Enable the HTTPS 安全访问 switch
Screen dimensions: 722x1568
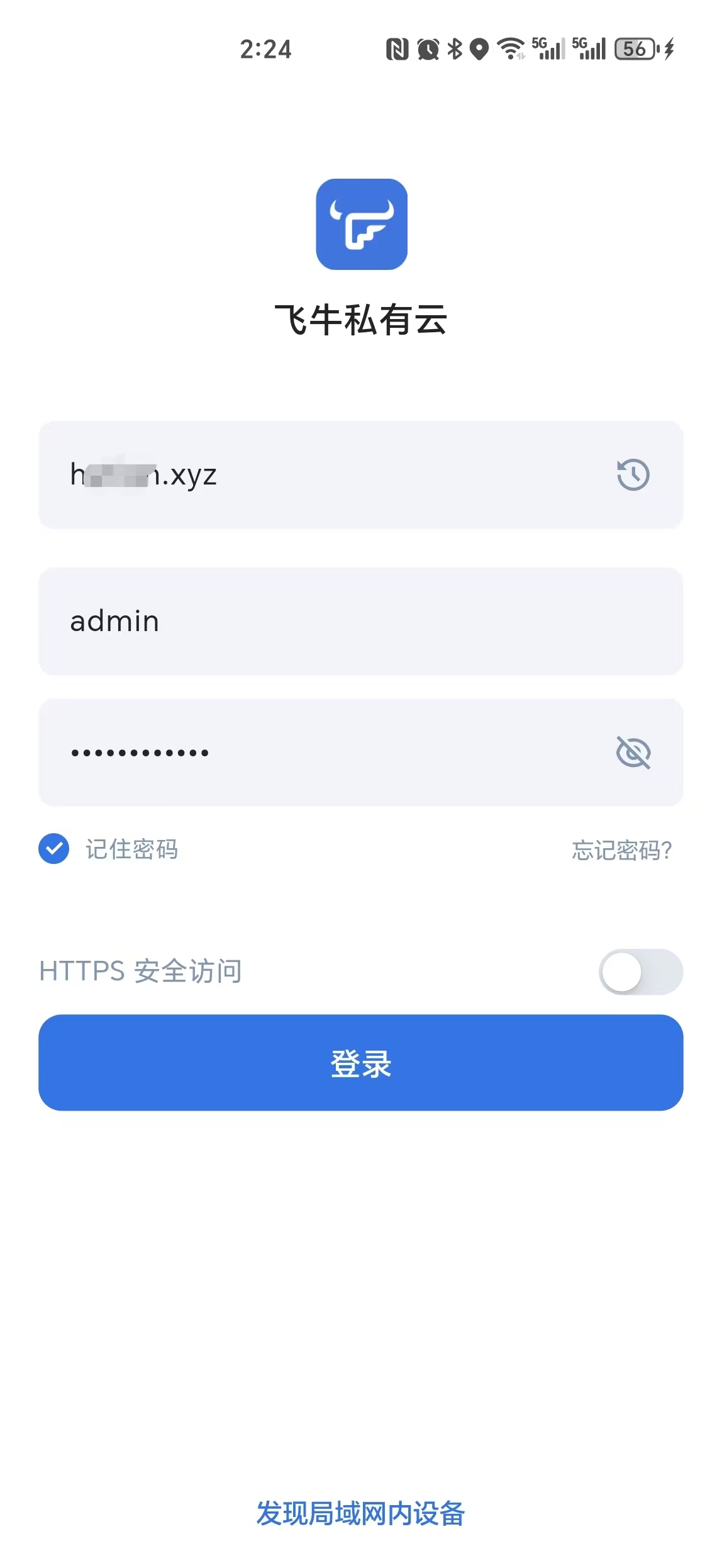pyautogui.click(x=640, y=972)
